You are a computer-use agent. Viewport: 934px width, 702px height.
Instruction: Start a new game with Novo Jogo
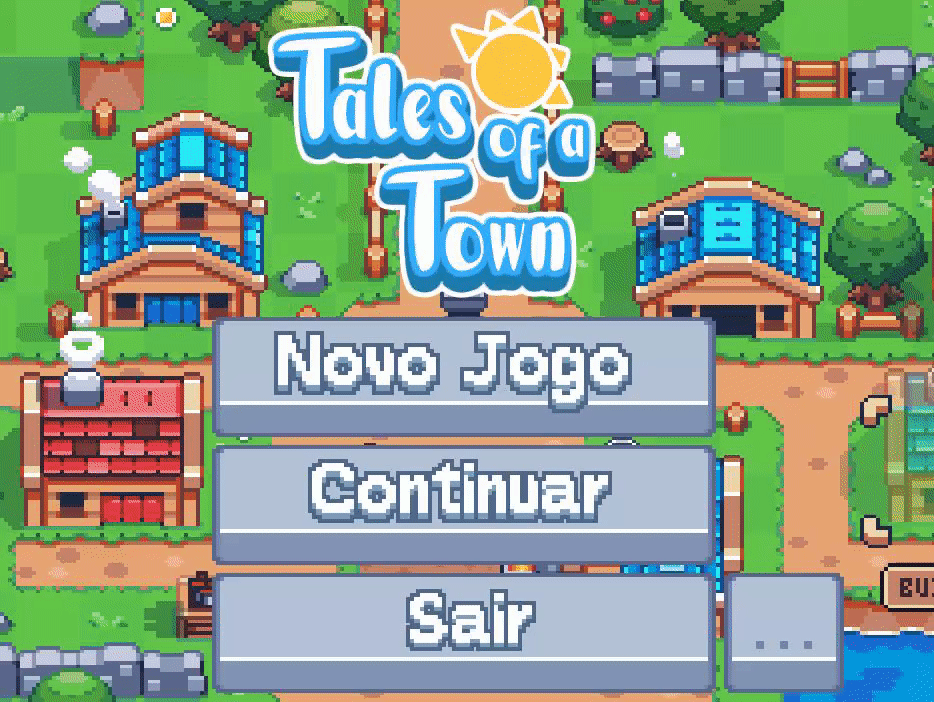pos(463,373)
